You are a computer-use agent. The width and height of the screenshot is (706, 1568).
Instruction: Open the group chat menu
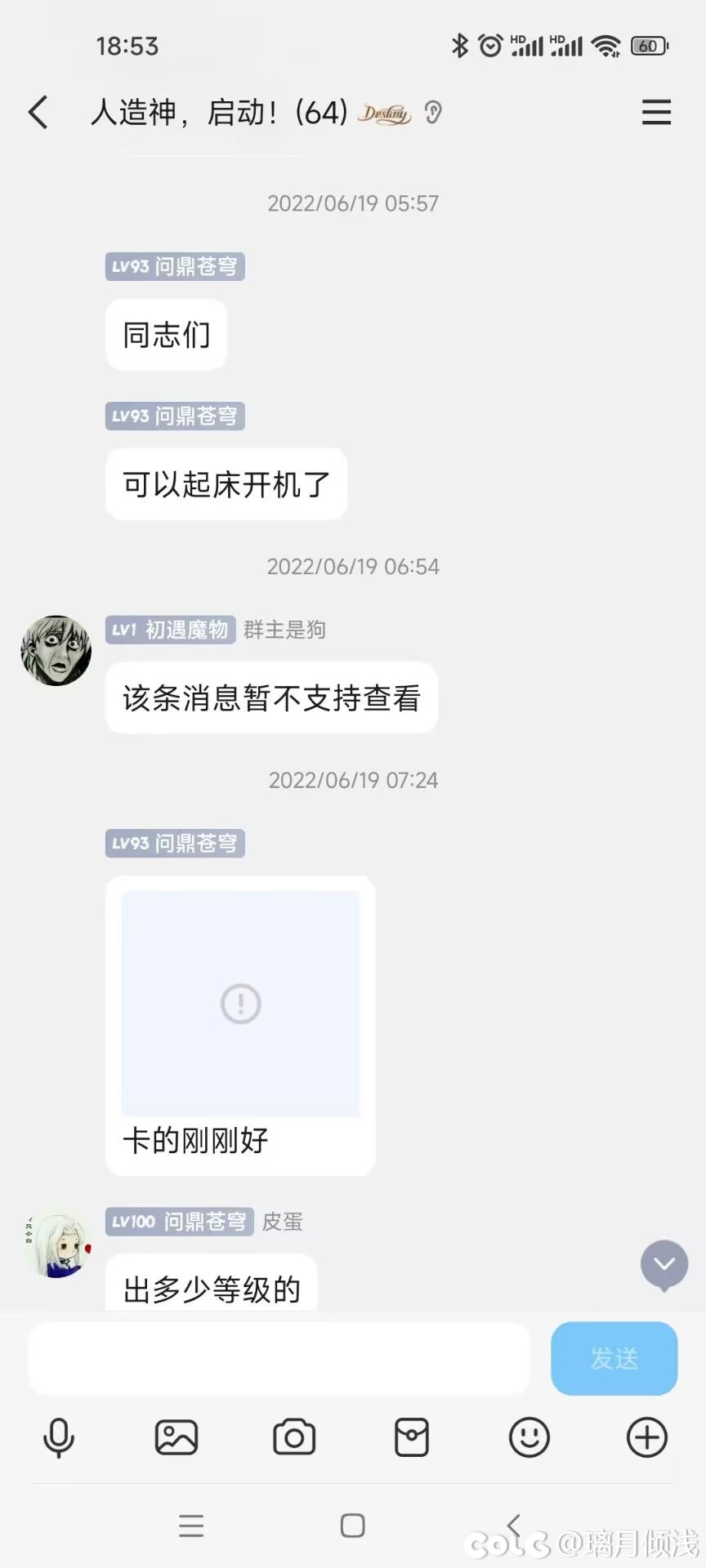click(656, 113)
